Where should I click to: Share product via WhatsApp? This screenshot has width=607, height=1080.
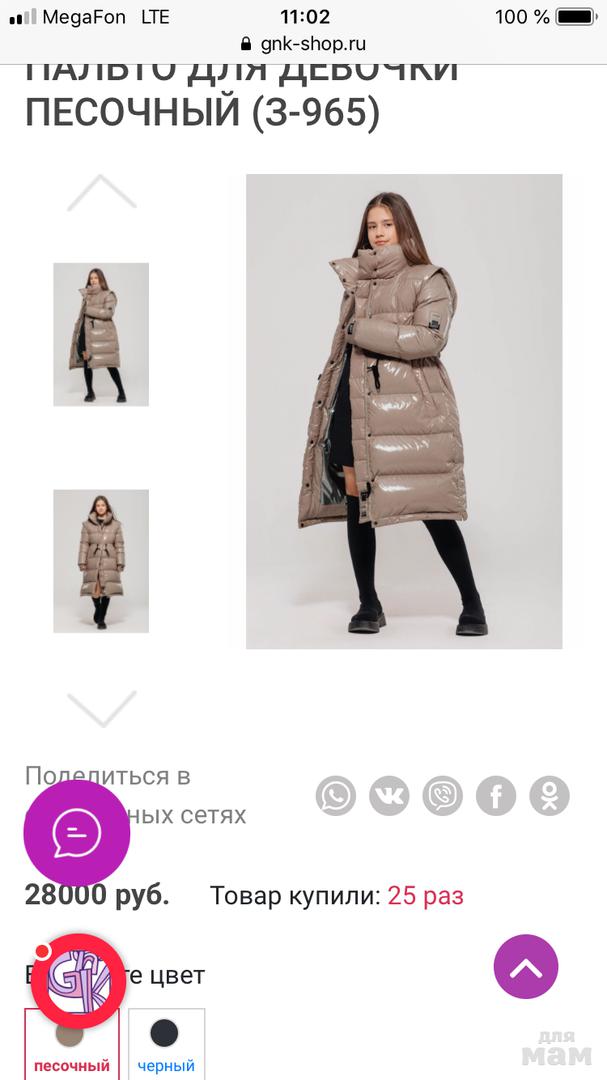[336, 796]
